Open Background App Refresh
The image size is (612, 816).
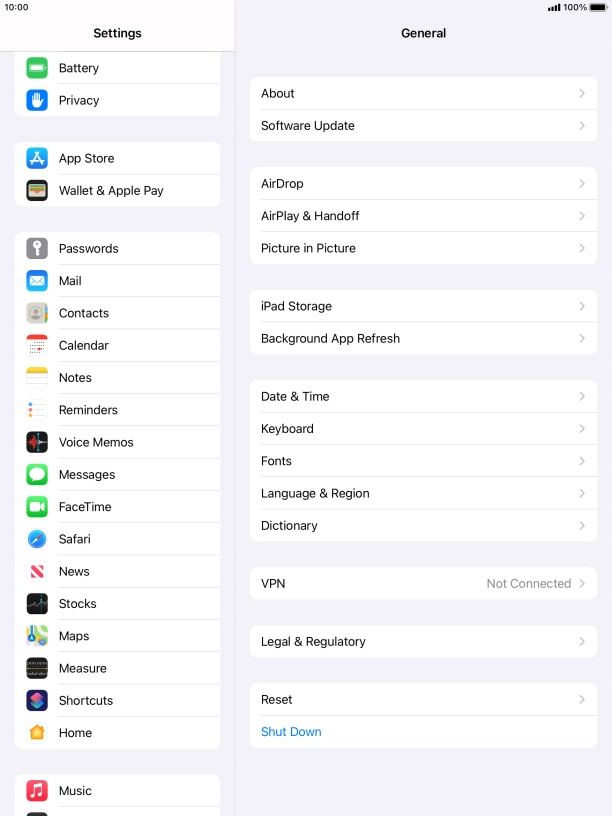pyautogui.click(x=423, y=338)
